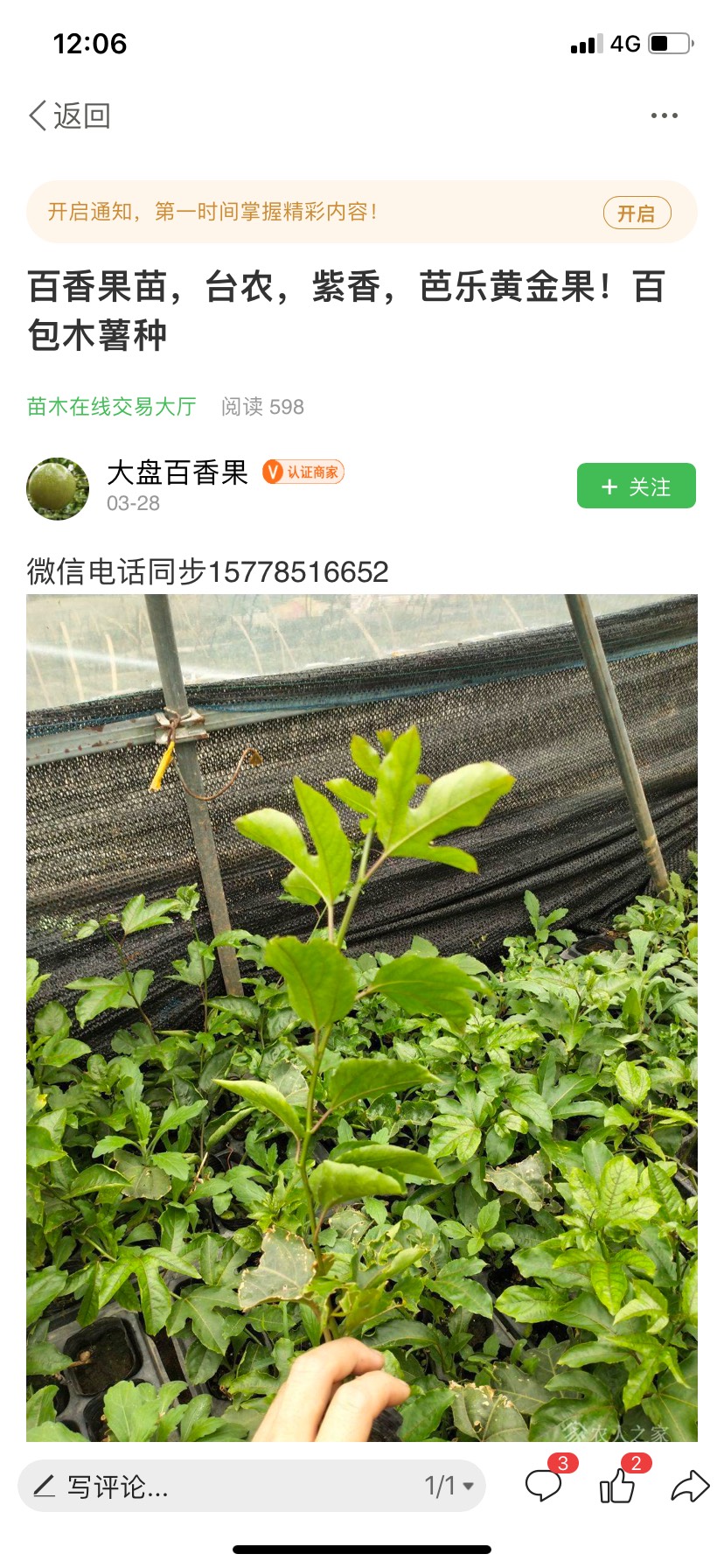This screenshot has height=1568, width=724.
Task: Open the three-dot overflow menu
Action: click(664, 115)
